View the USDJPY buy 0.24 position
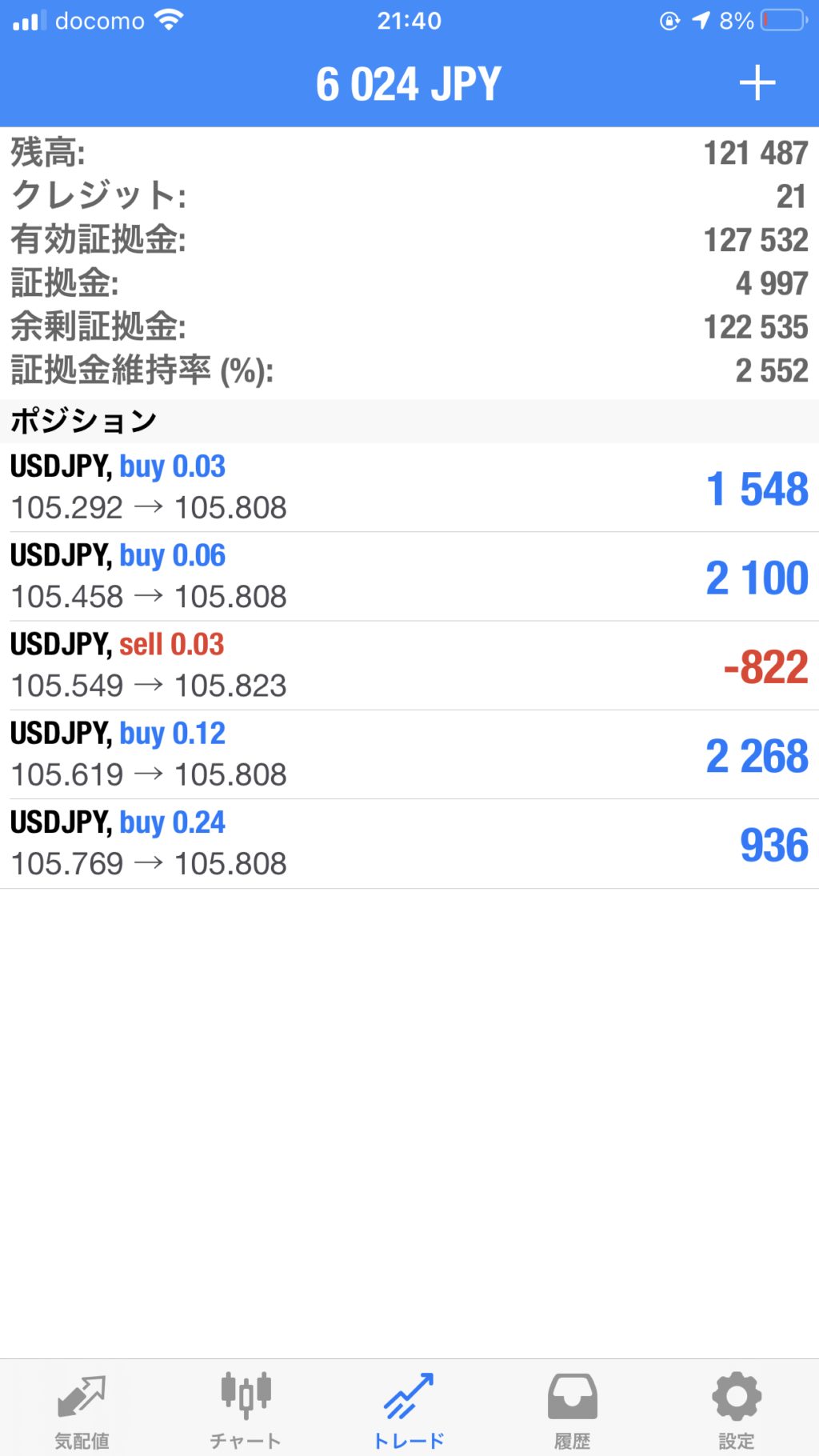This screenshot has height=1456, width=819. tap(409, 844)
